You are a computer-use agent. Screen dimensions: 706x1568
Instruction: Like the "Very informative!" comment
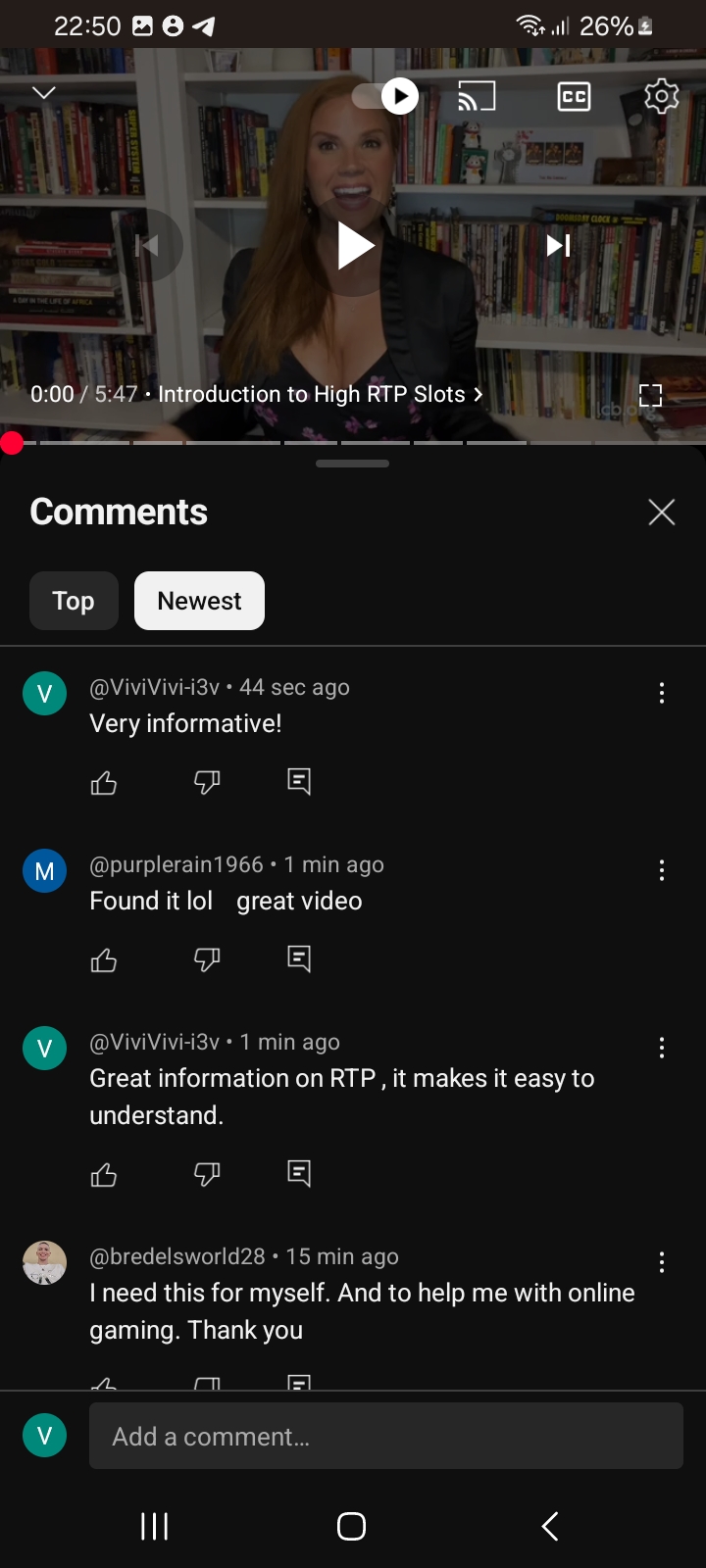coord(104,782)
